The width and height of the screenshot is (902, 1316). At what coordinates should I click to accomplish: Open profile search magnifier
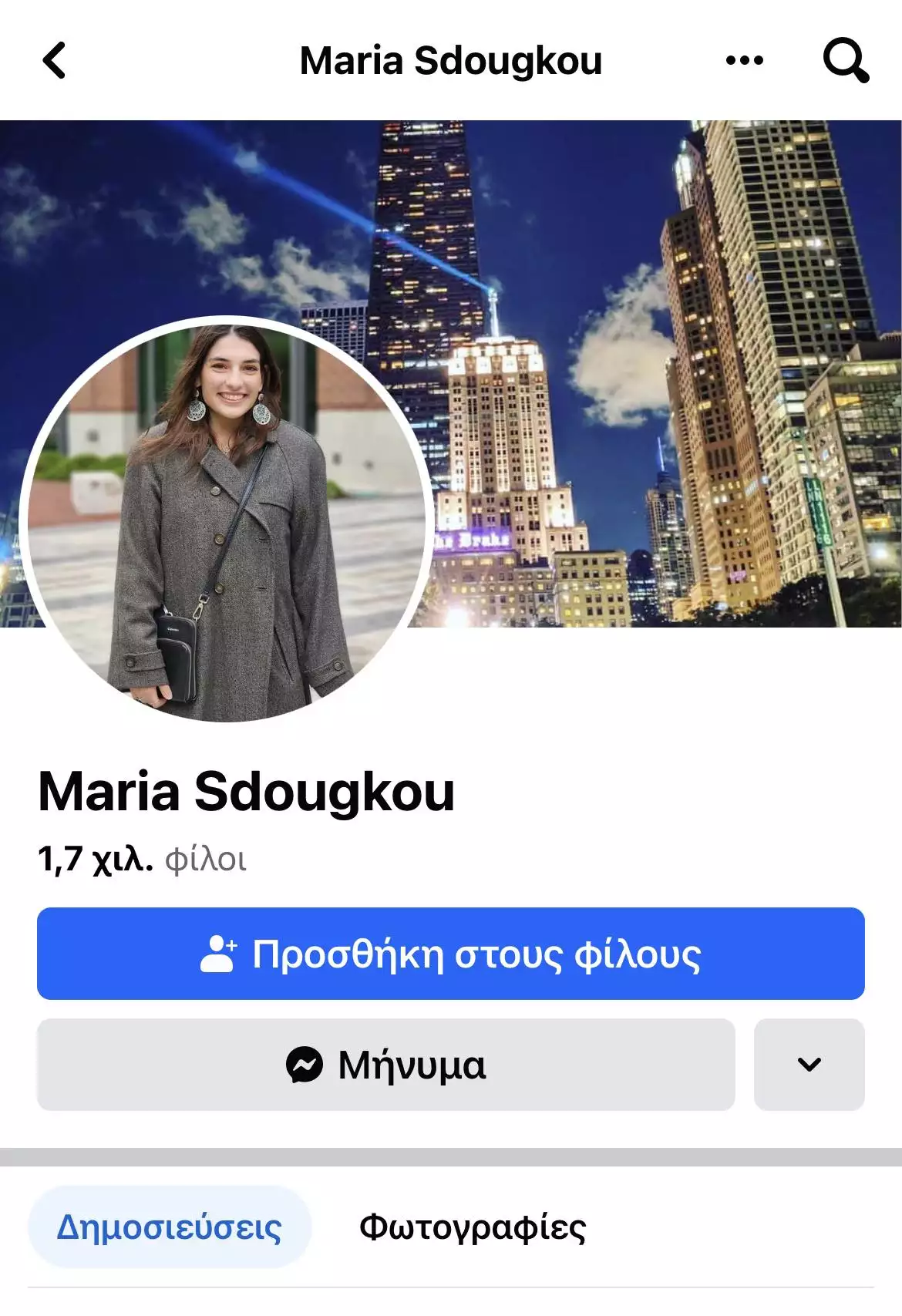(846, 60)
